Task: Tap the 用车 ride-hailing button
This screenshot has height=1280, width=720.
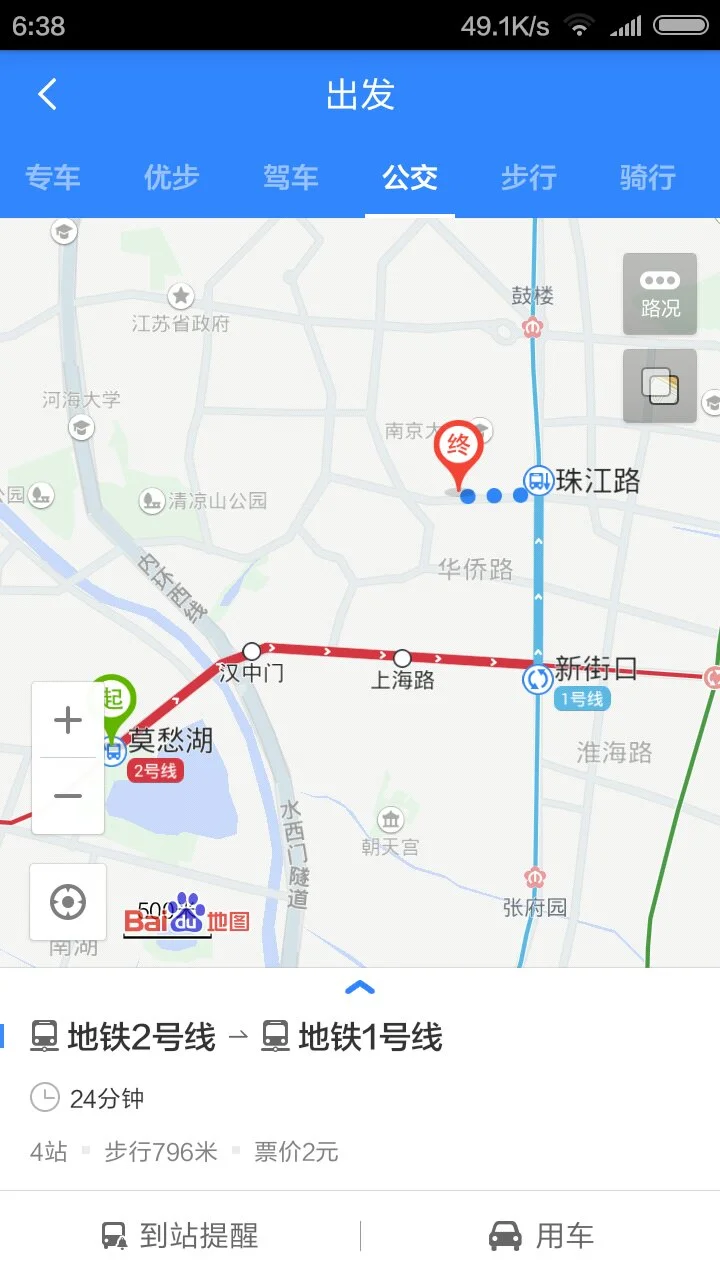Action: pyautogui.click(x=540, y=1237)
